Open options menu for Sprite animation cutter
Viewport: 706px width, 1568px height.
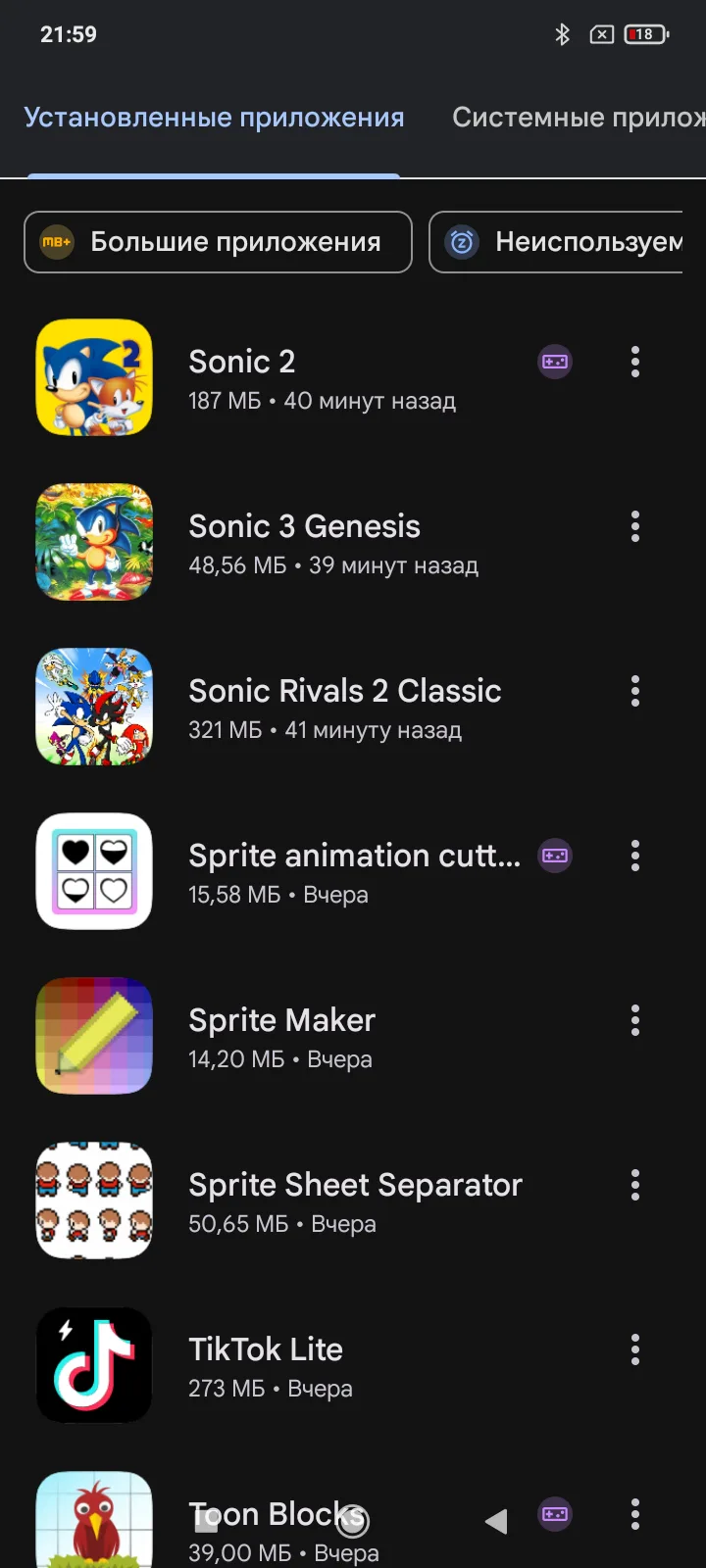pos(635,856)
